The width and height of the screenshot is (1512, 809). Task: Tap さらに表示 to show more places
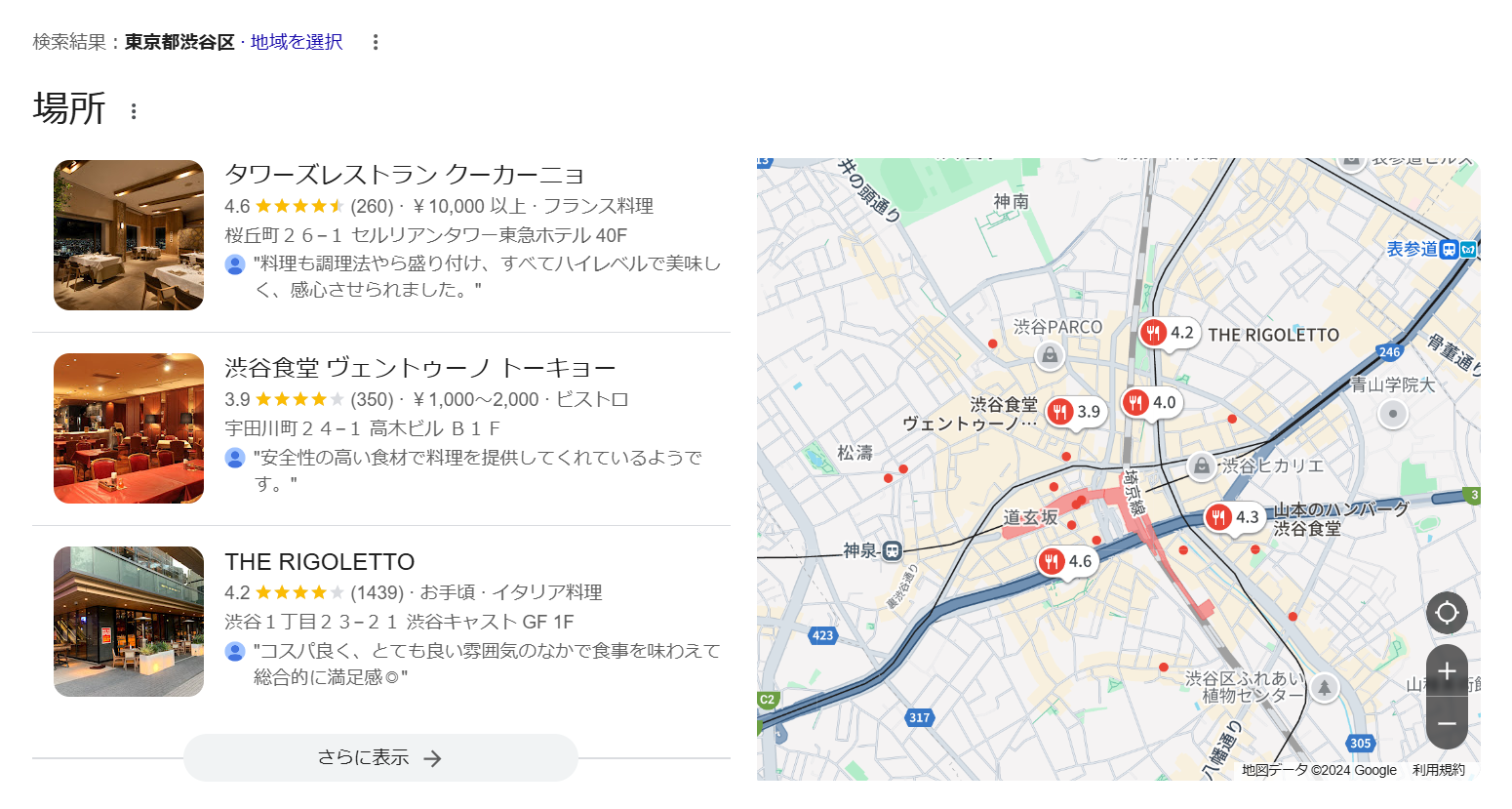[380, 758]
